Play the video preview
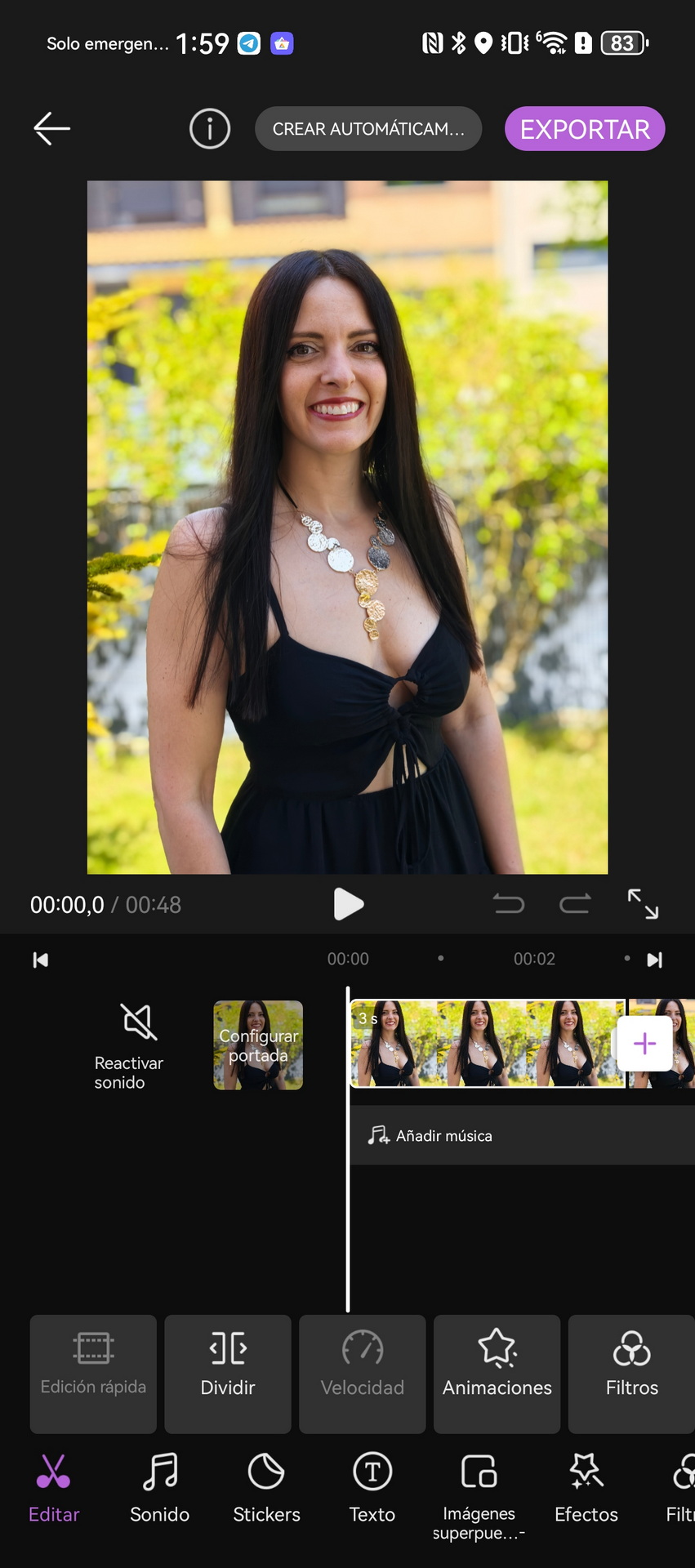Viewport: 695px width, 1568px height. pyautogui.click(x=349, y=904)
